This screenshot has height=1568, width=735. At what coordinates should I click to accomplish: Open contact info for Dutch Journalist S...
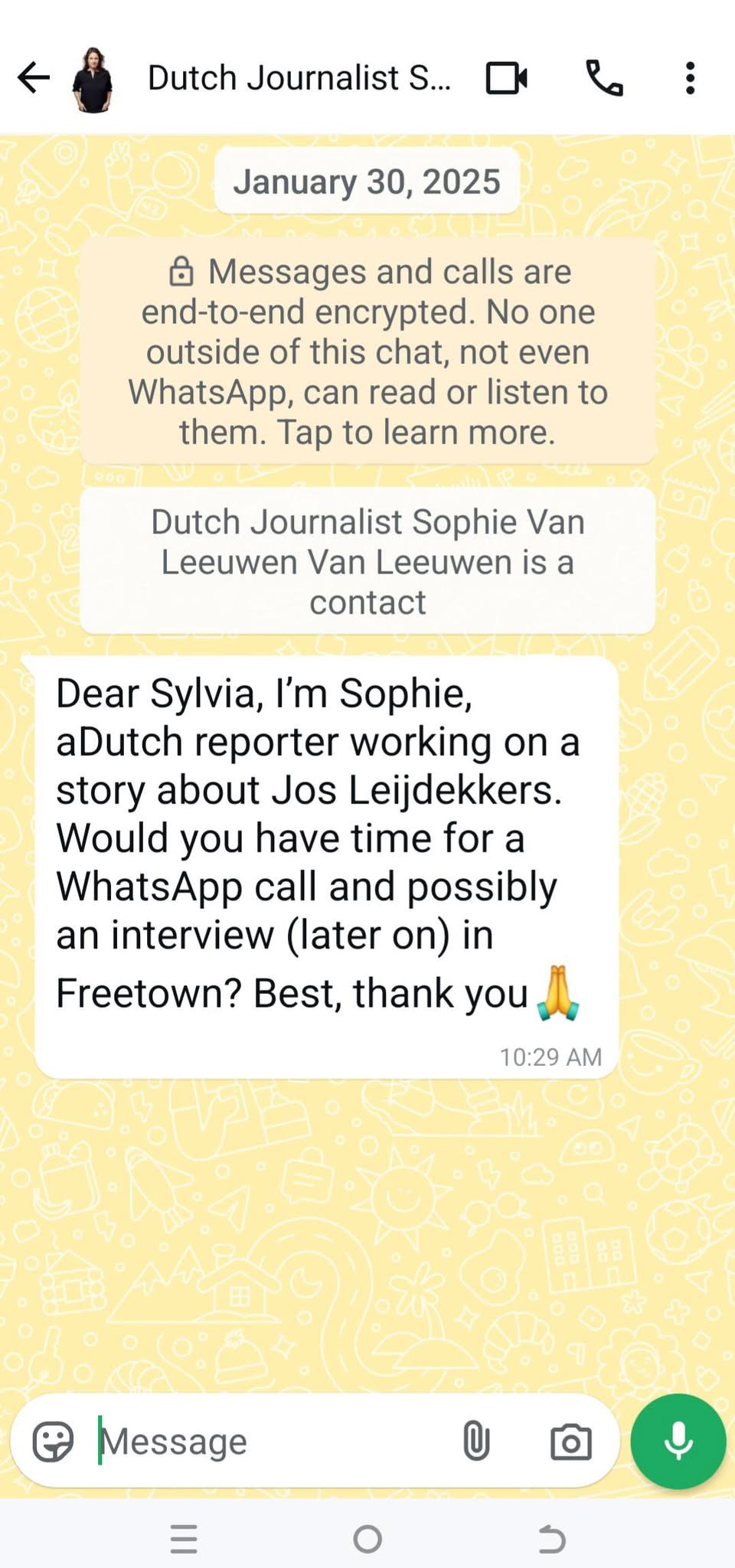(299, 78)
